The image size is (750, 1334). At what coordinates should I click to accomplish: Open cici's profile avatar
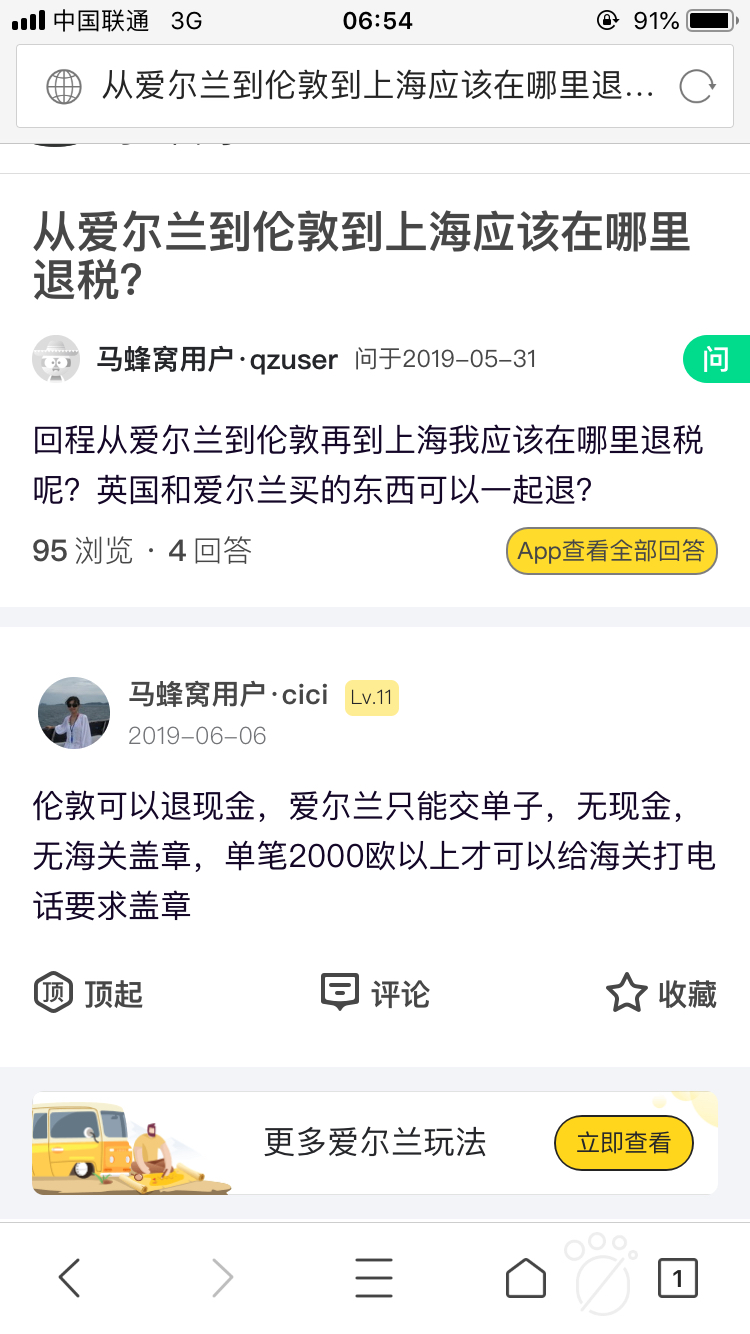click(74, 713)
